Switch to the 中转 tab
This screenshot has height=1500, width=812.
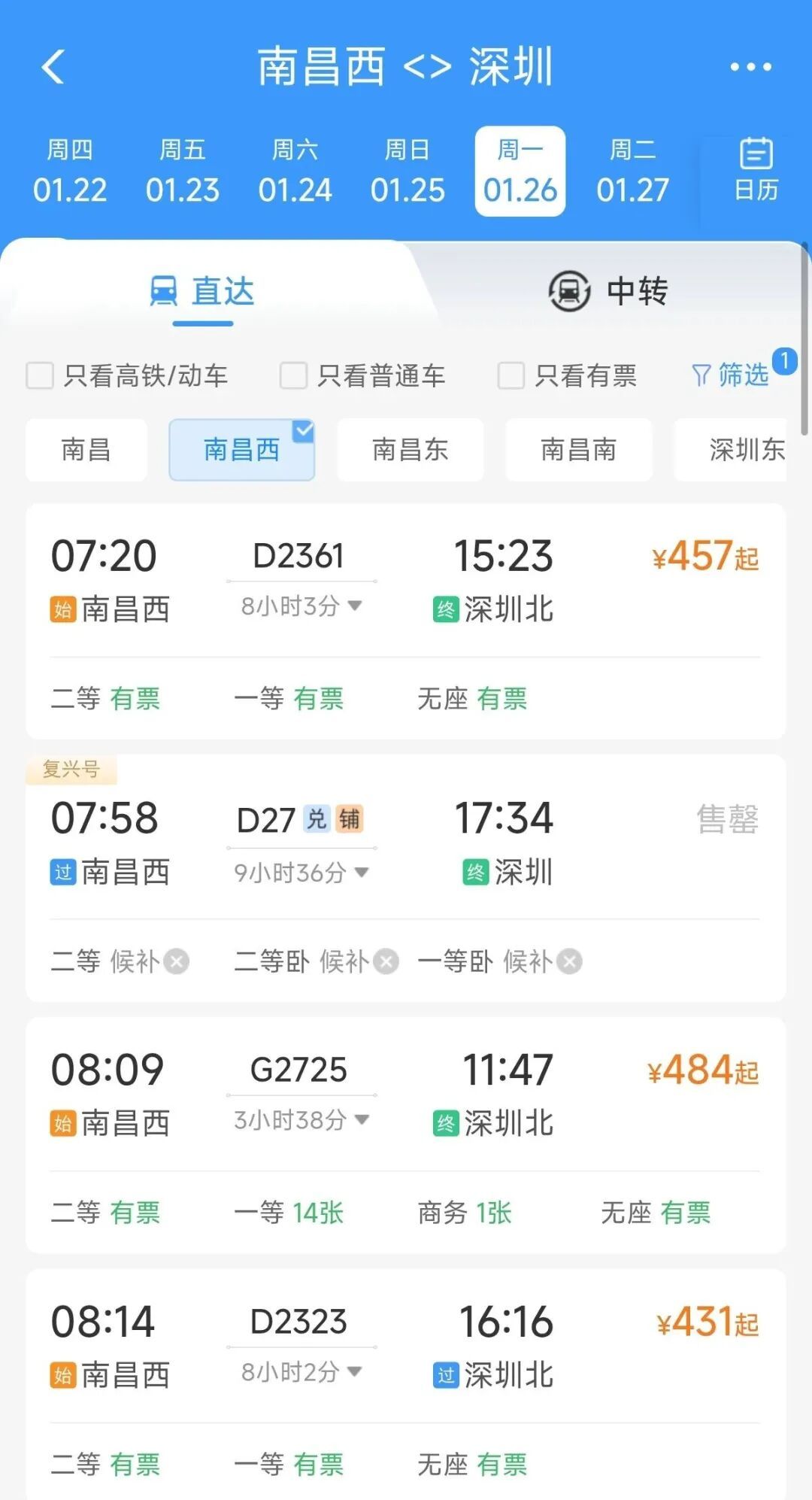coord(634,292)
